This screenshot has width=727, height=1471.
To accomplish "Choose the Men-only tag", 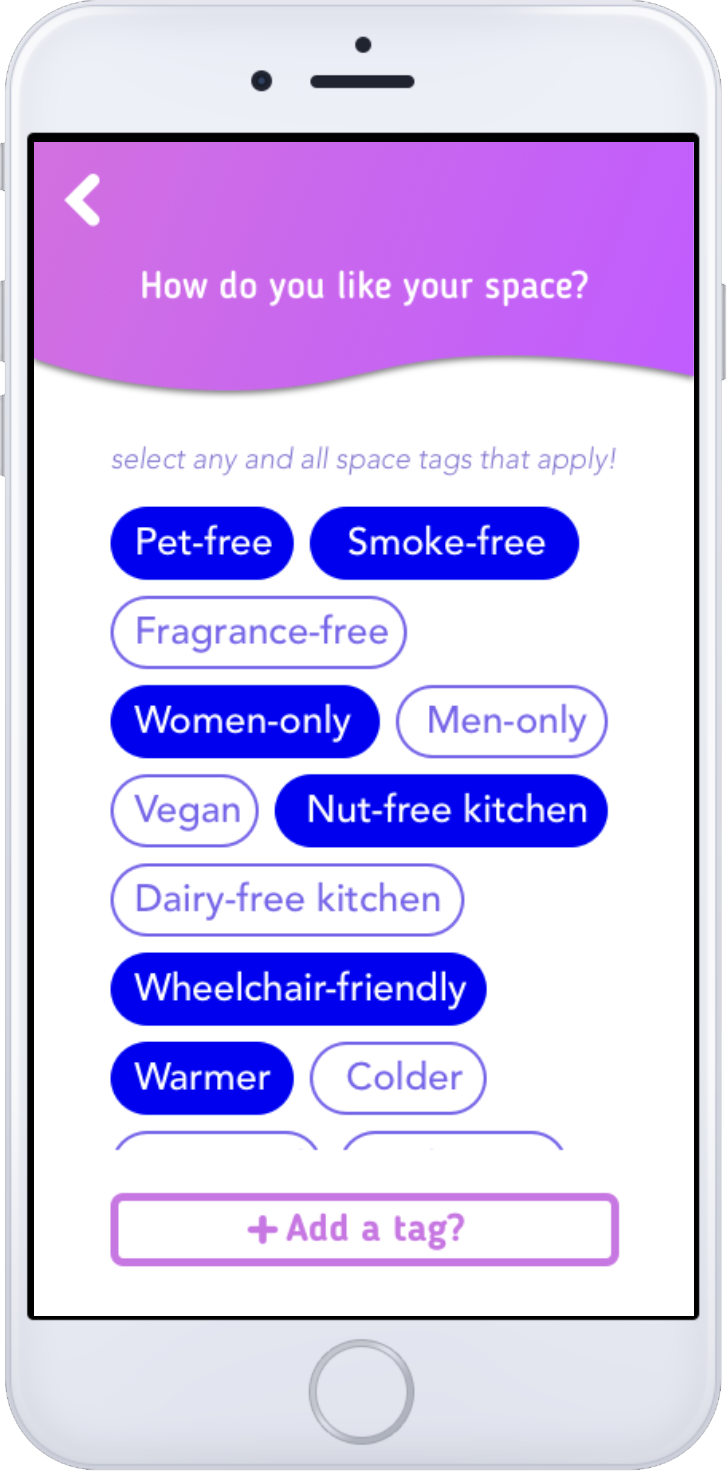I will (x=502, y=721).
